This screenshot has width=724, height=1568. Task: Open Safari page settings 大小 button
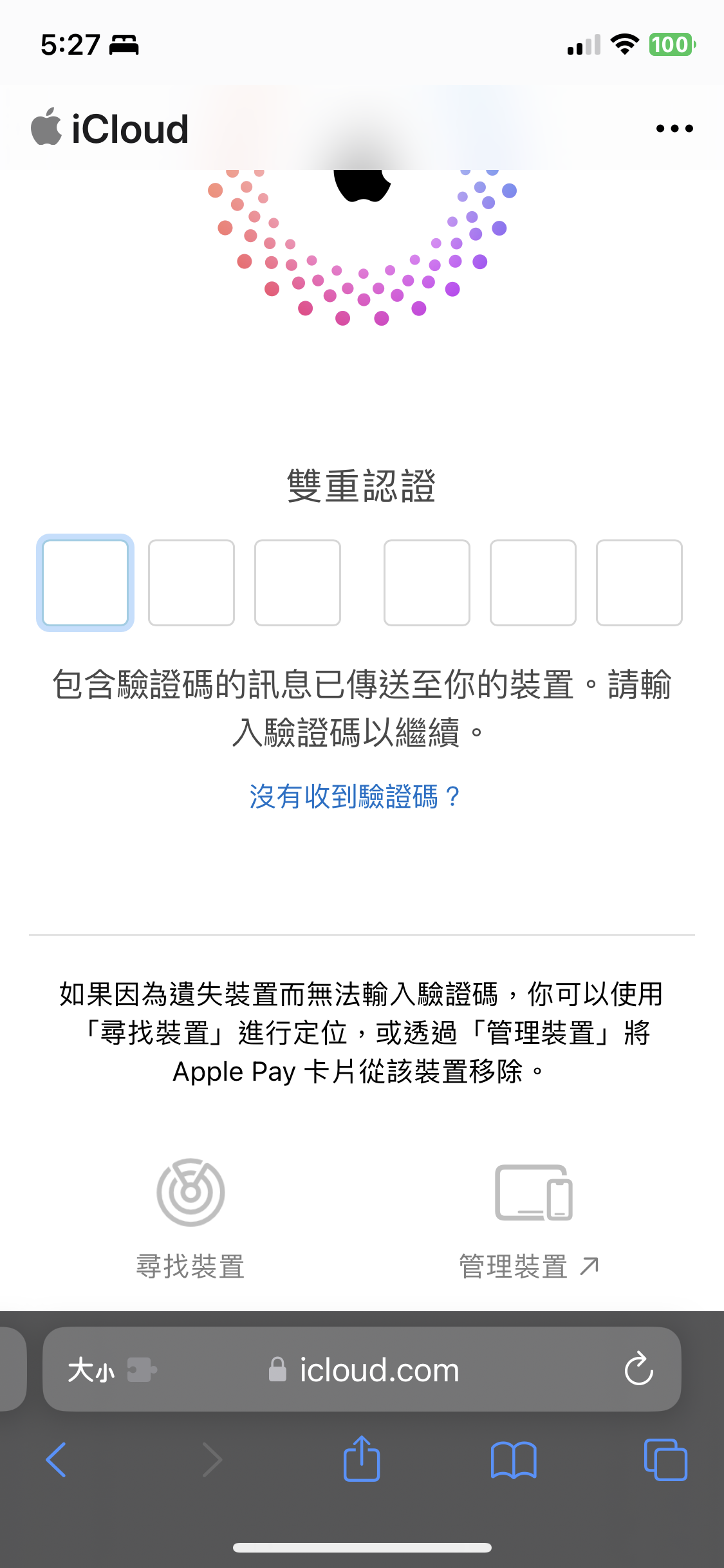91,1370
